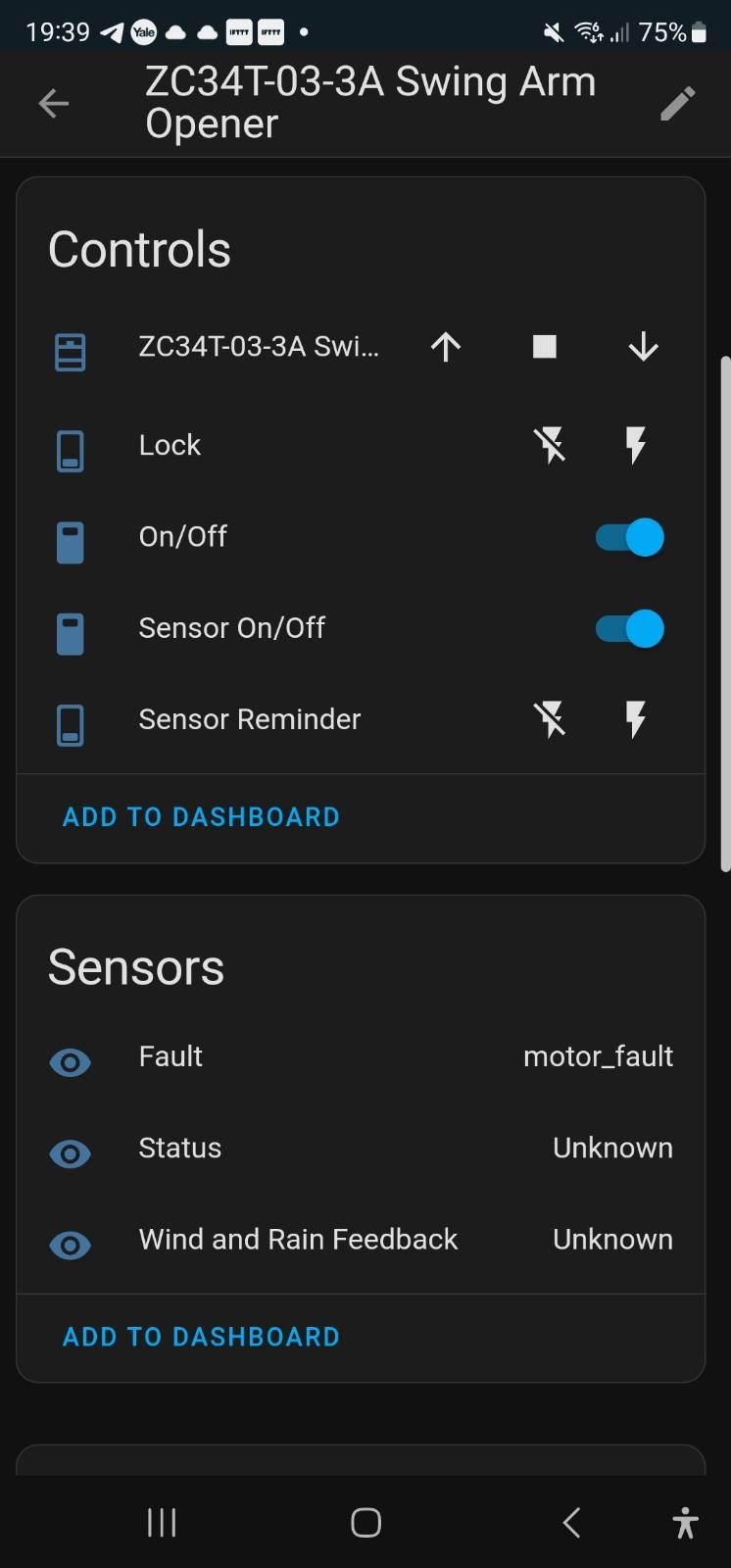This screenshot has height=1568, width=731.
Task: Turn off the Lock switch
Action: 550,445
